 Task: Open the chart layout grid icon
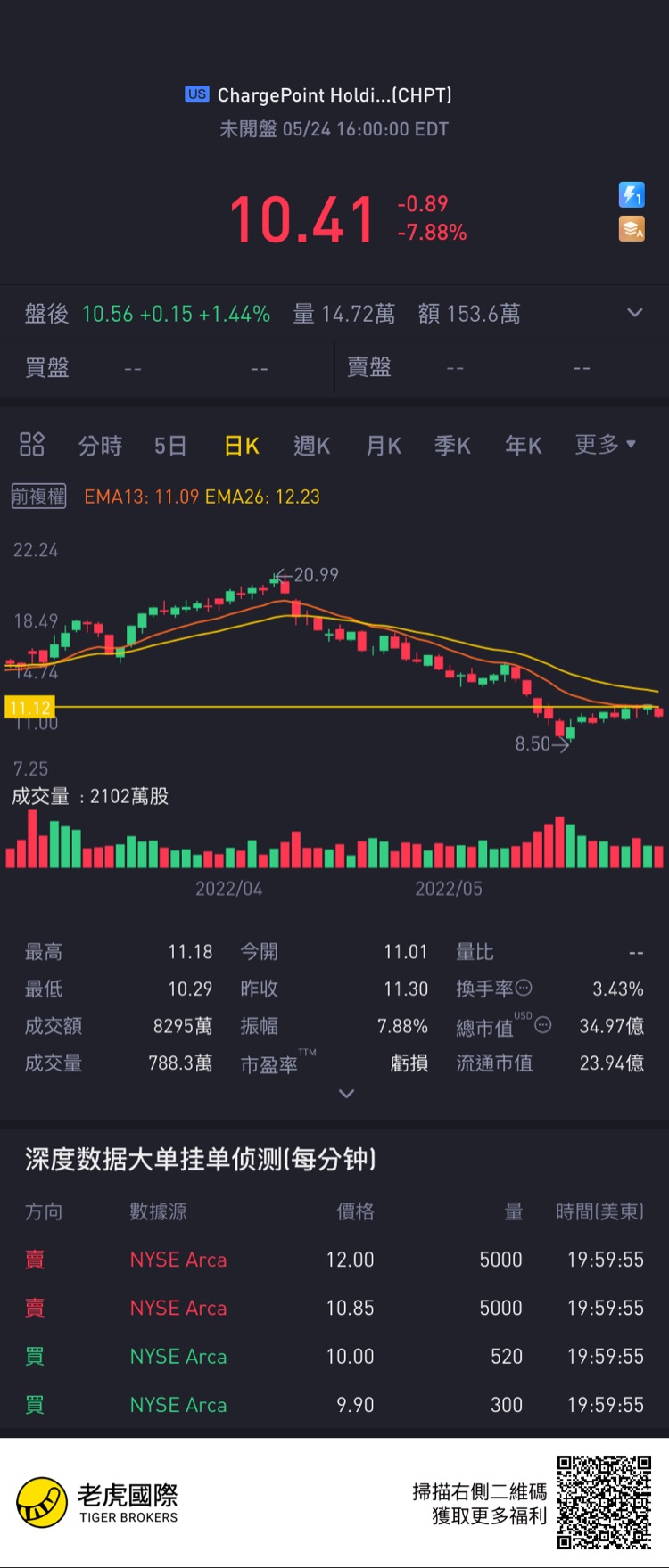pos(32,444)
